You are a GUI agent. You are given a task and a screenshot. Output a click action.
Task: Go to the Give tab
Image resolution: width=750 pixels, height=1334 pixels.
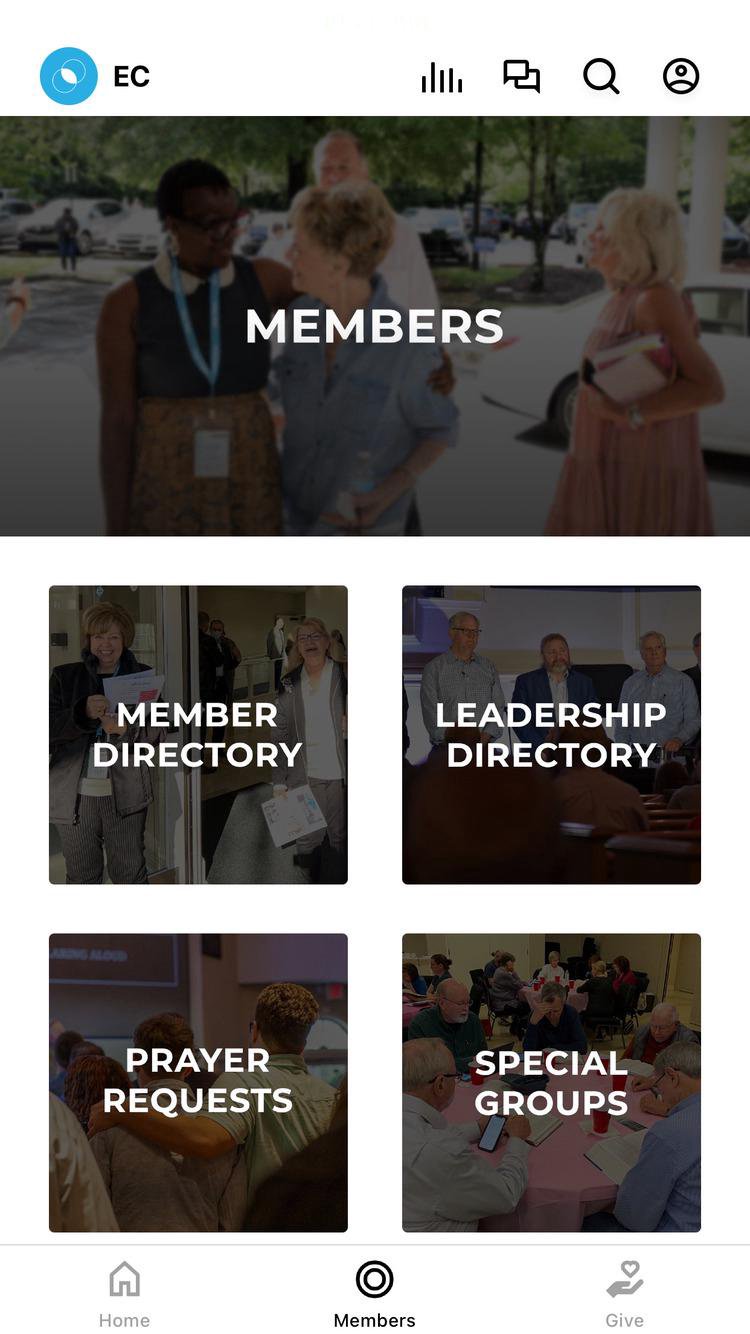(x=624, y=1293)
